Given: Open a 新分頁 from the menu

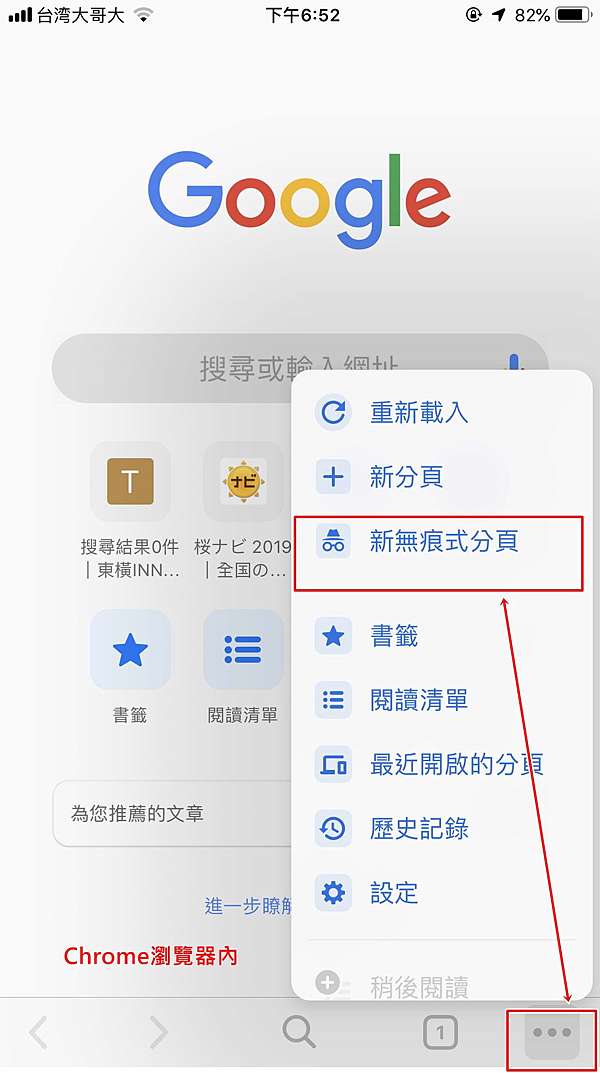Looking at the screenshot, I should coord(441,477).
